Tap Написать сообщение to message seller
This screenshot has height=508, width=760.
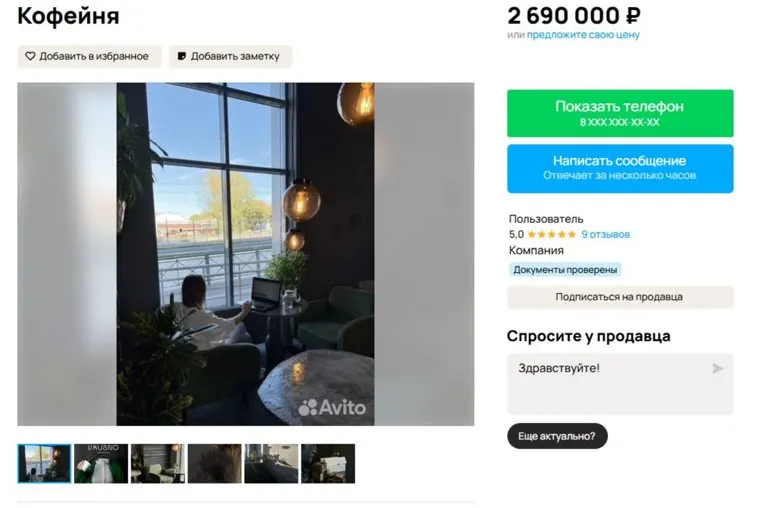click(619, 168)
